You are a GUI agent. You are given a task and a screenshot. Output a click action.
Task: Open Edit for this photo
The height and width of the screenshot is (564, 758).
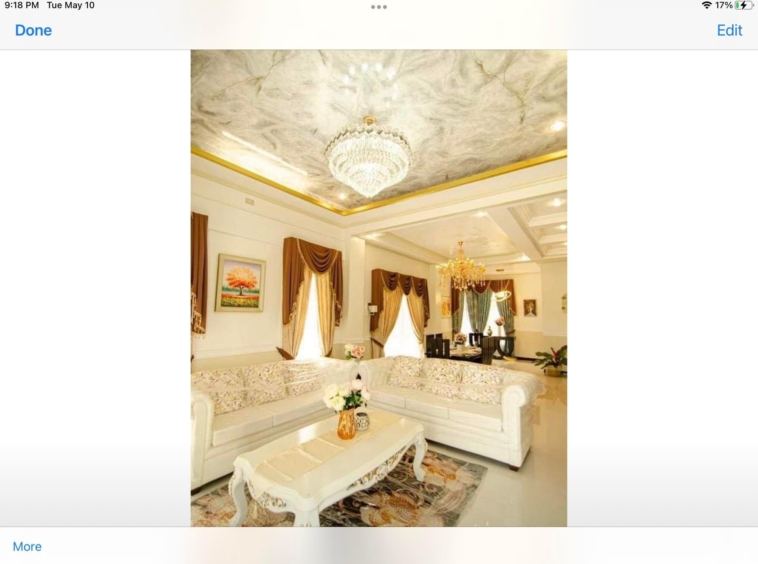pyautogui.click(x=729, y=30)
